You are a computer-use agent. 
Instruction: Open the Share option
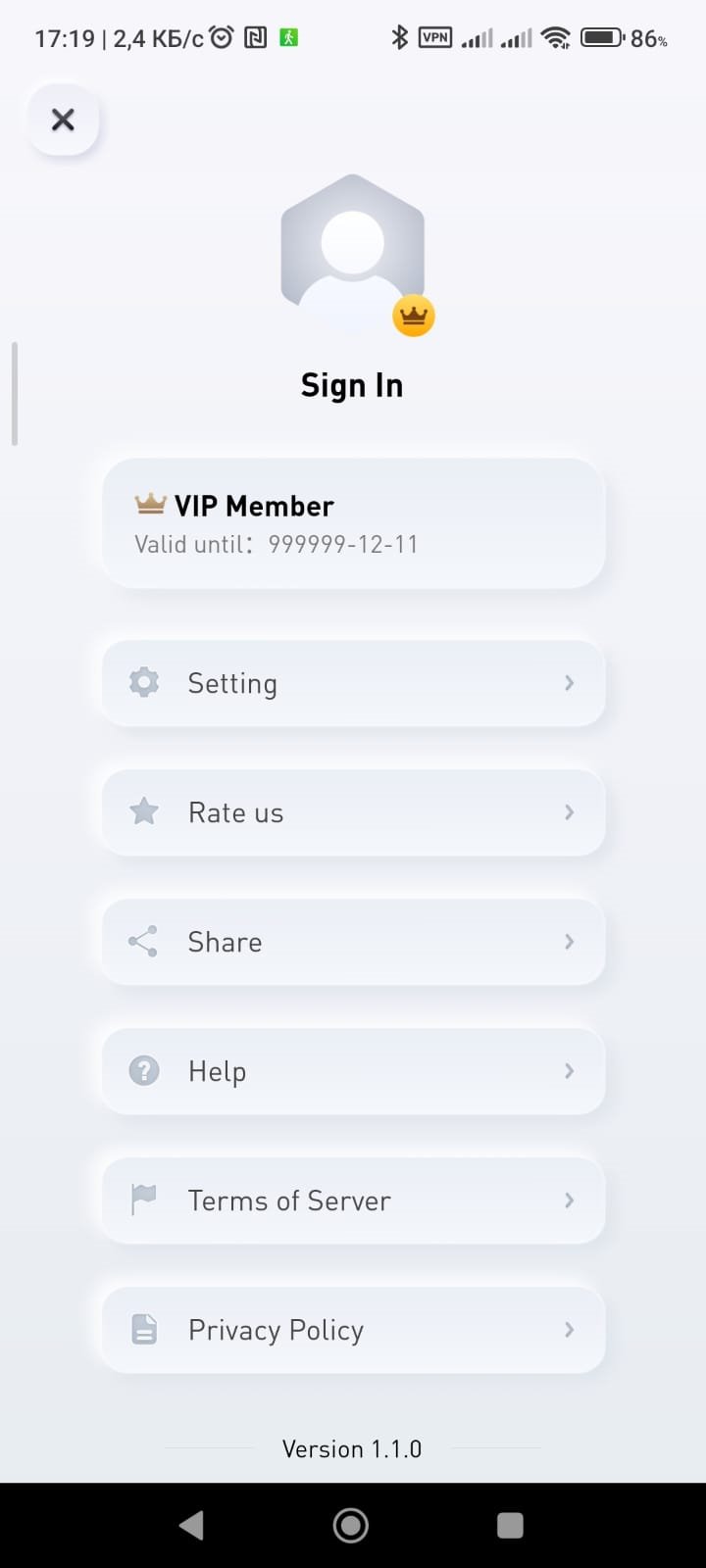point(353,942)
